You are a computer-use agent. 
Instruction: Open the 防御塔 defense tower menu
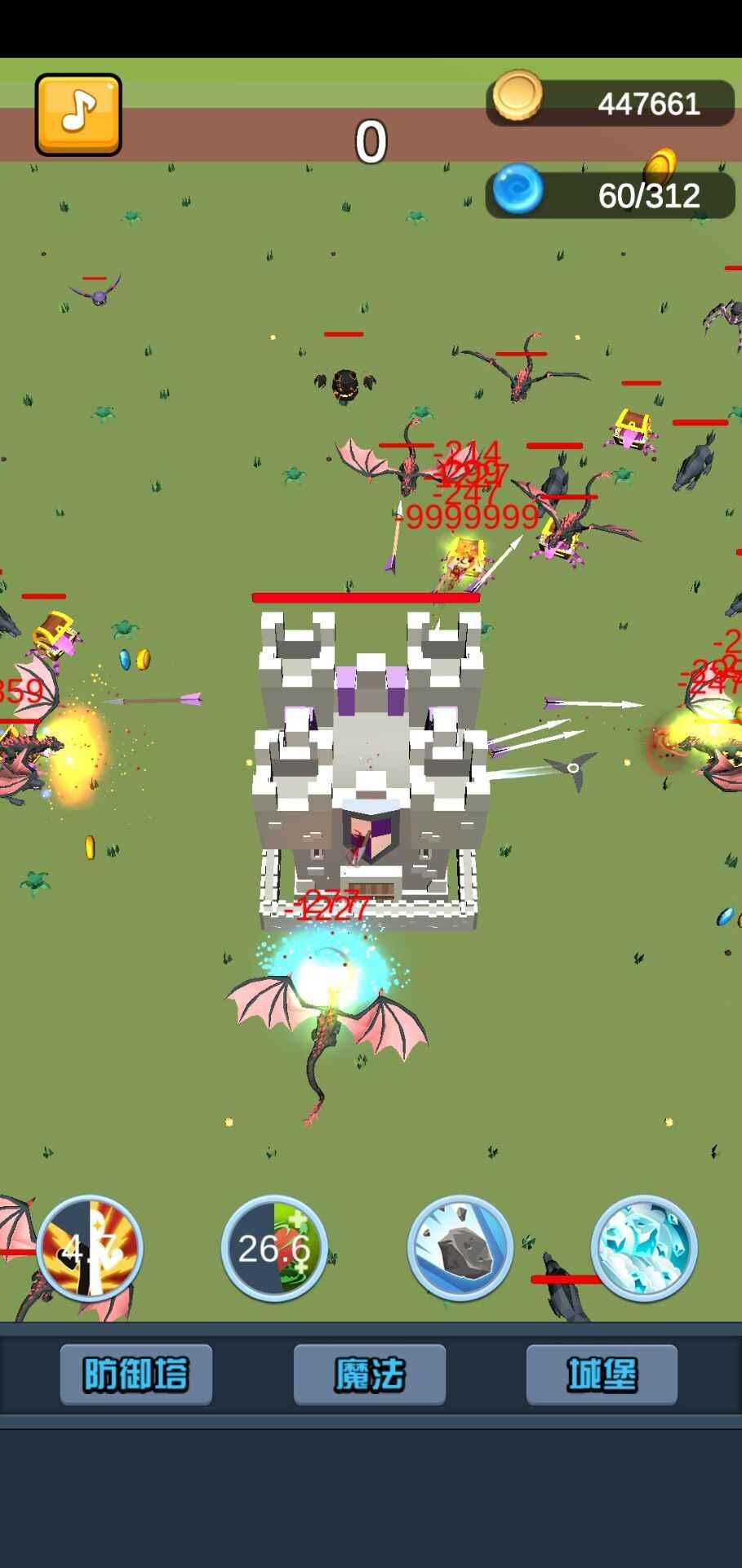136,1374
